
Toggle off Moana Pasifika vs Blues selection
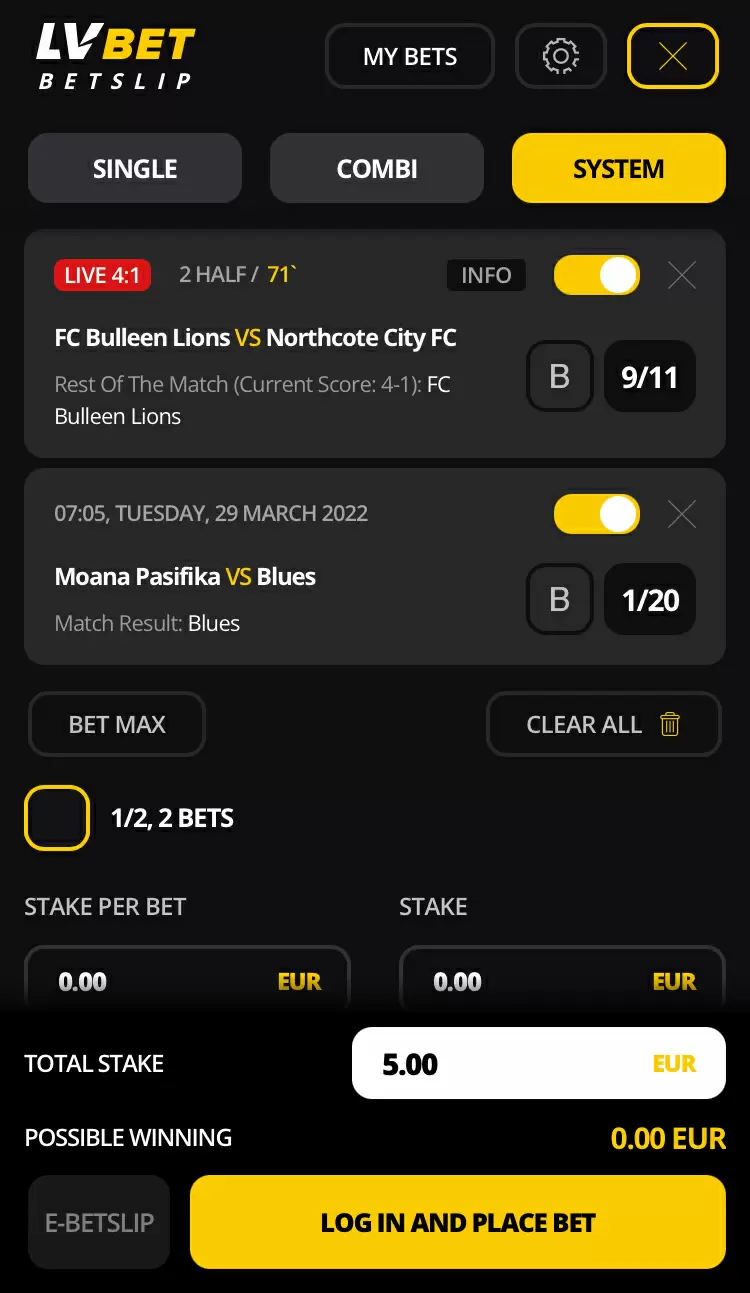pos(597,514)
